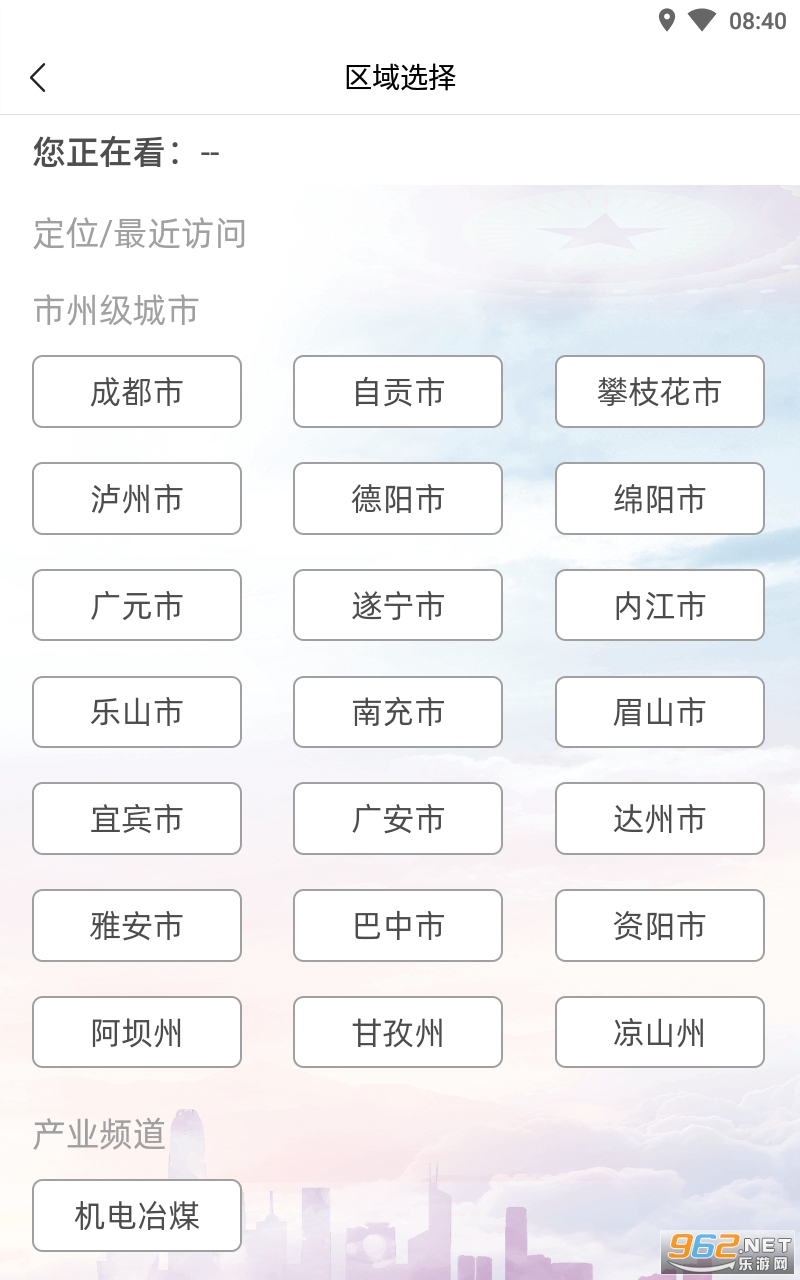
Task: Tap 内江市 in the city grid
Action: point(659,606)
